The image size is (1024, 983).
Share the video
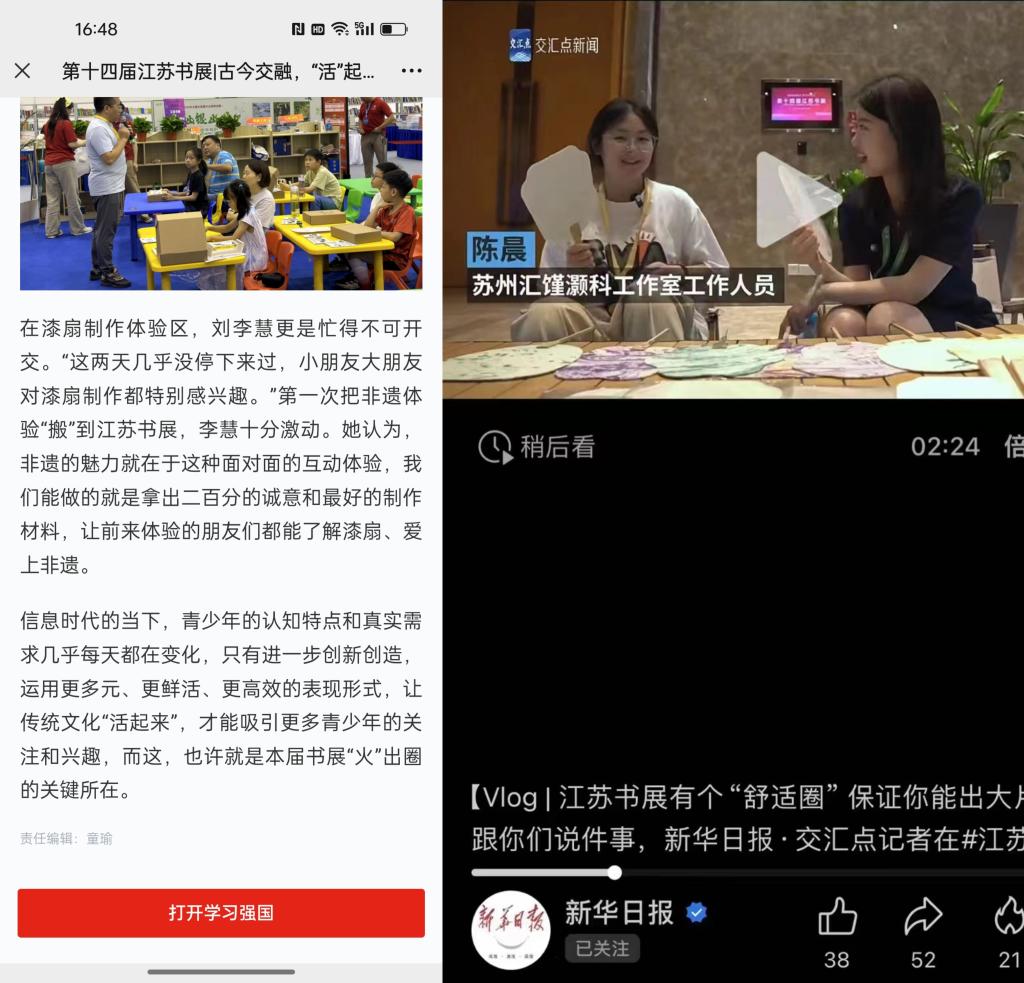pyautogui.click(x=922, y=917)
